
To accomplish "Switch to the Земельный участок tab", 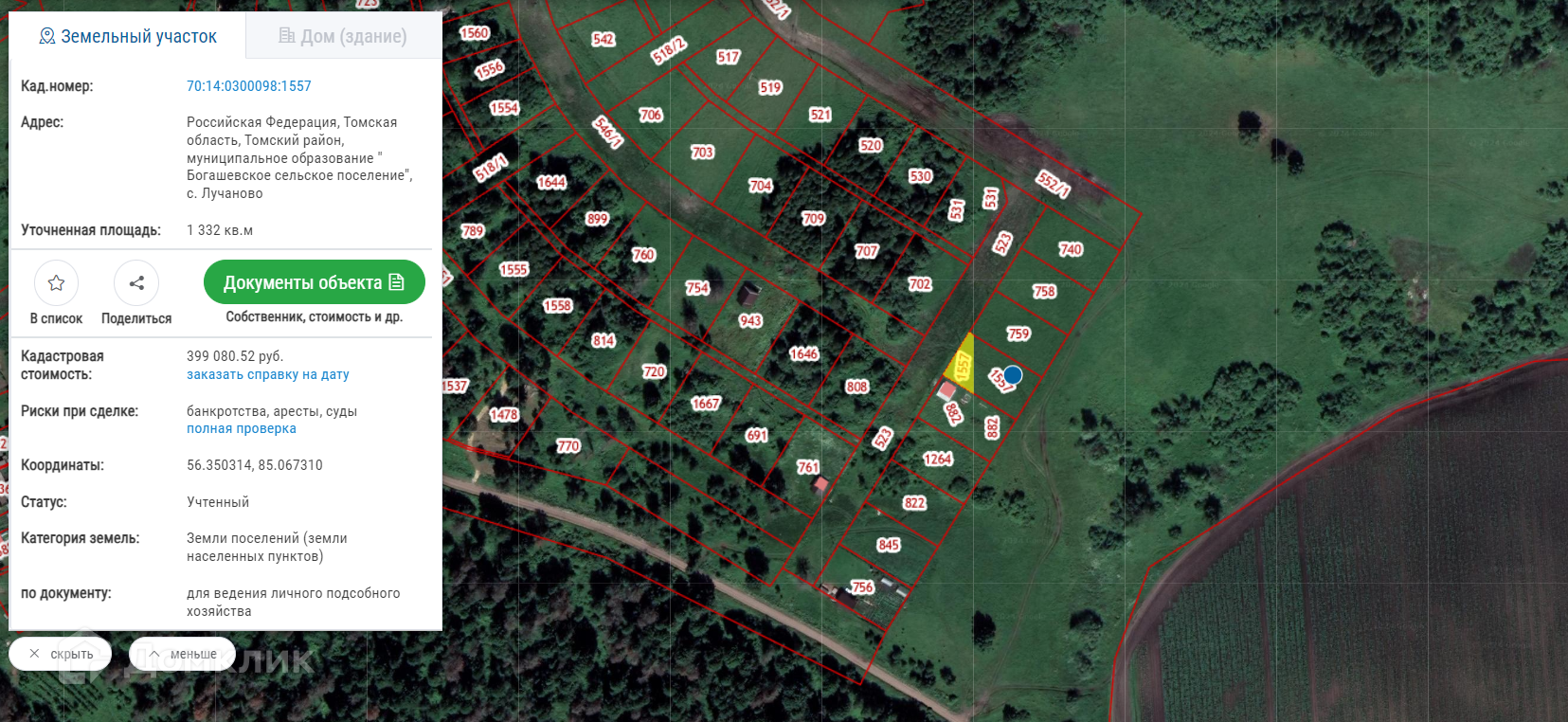I will 128,36.
